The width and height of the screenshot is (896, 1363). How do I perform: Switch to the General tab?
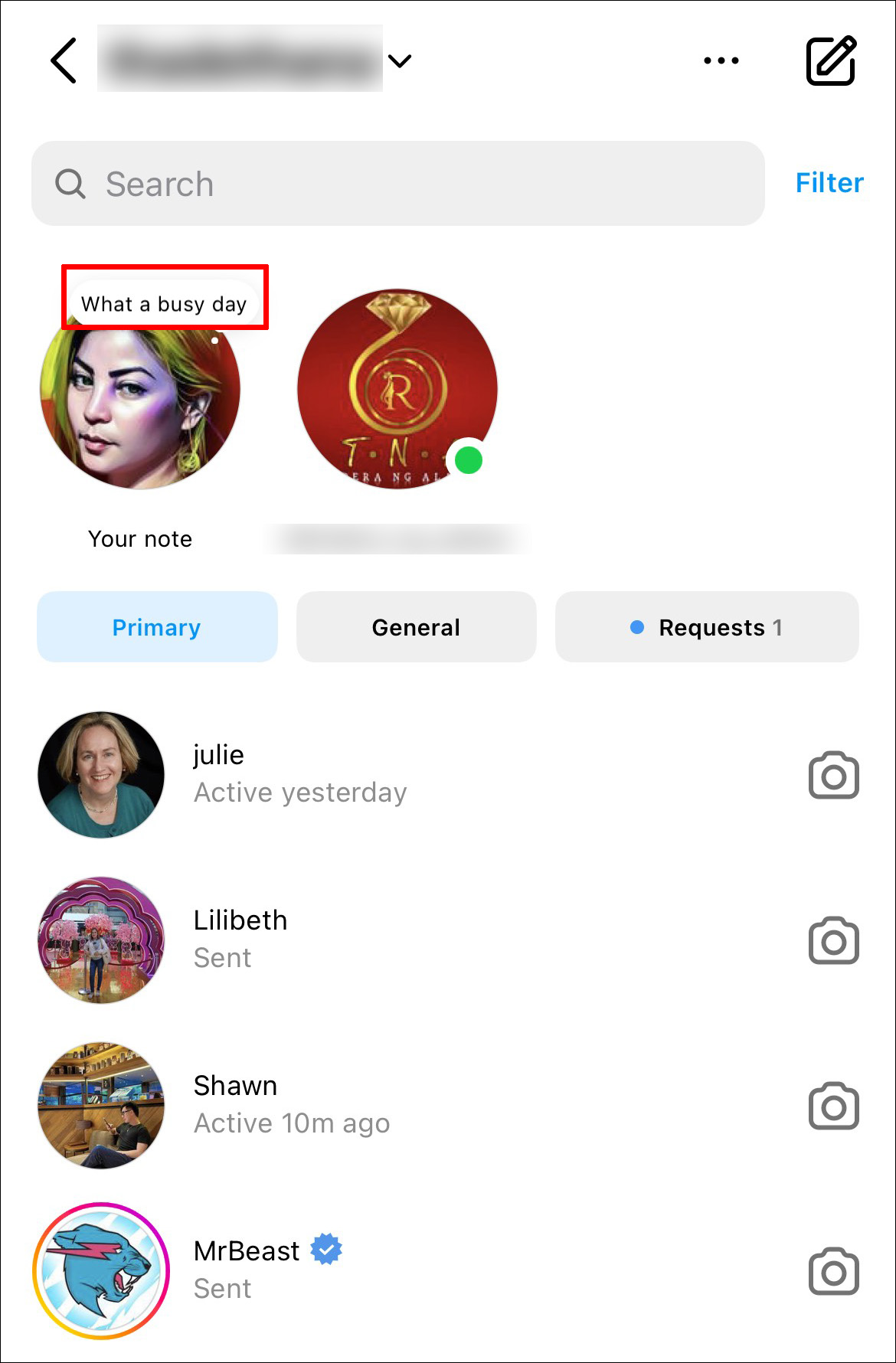point(416,627)
